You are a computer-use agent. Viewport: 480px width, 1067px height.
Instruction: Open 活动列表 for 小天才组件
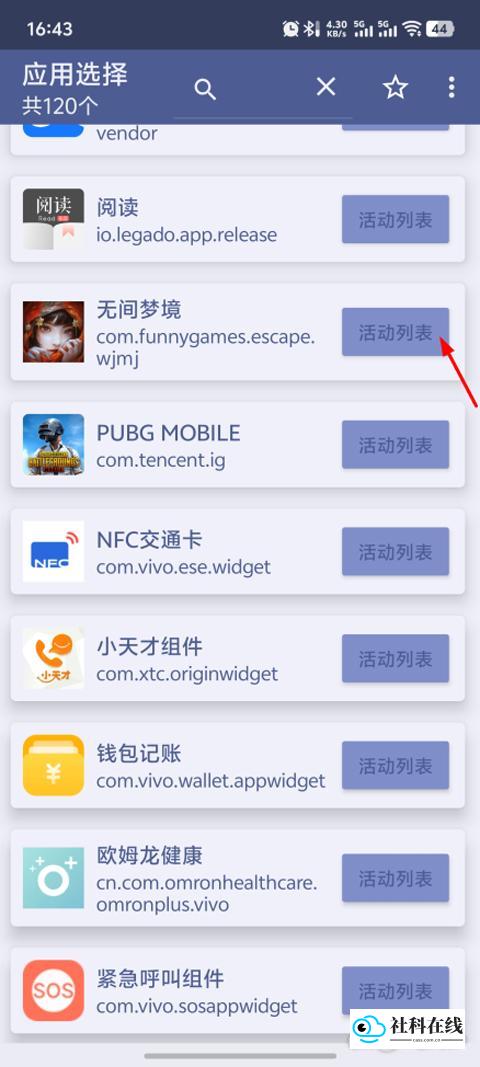coord(396,658)
